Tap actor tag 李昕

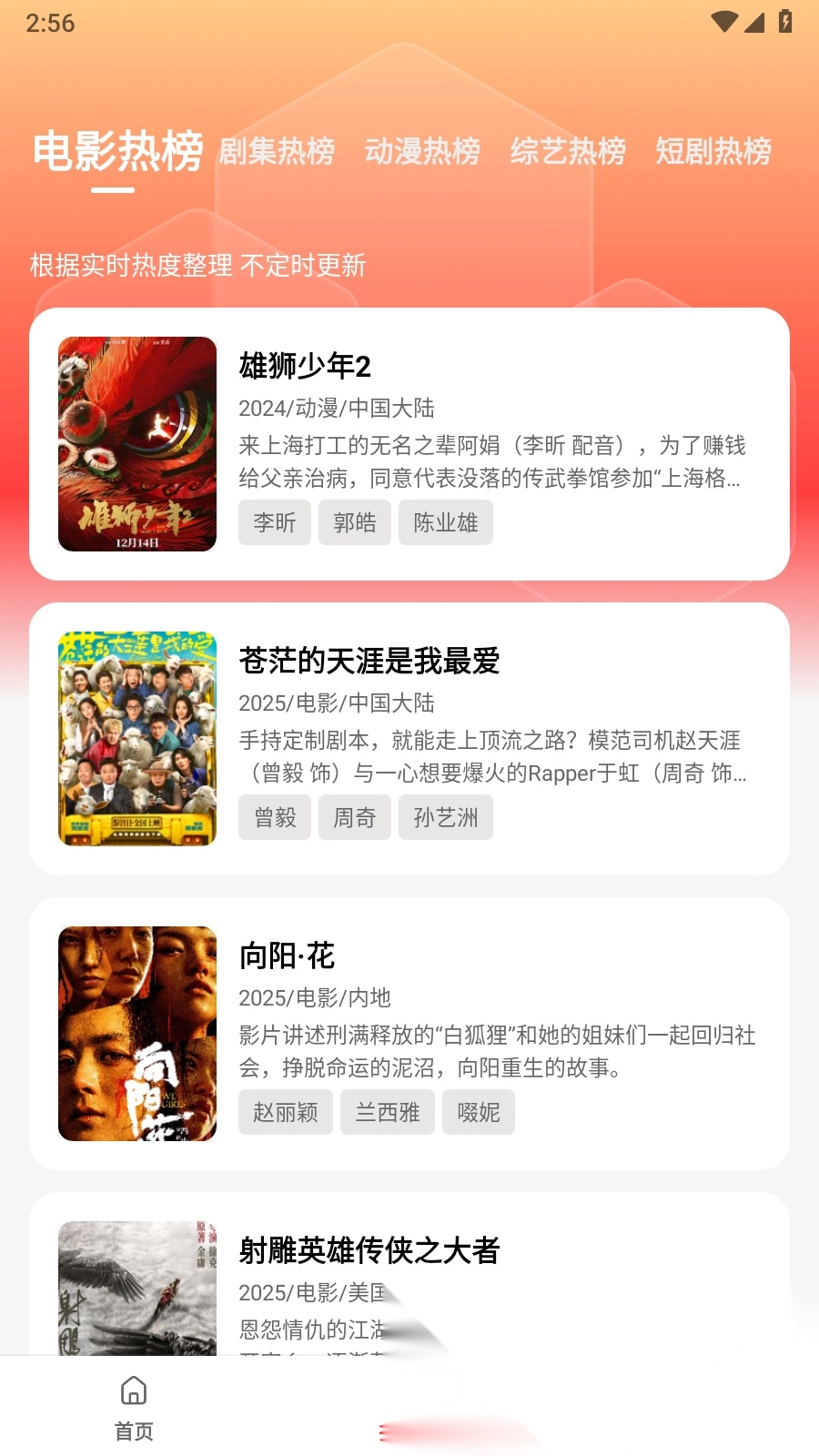tap(274, 522)
